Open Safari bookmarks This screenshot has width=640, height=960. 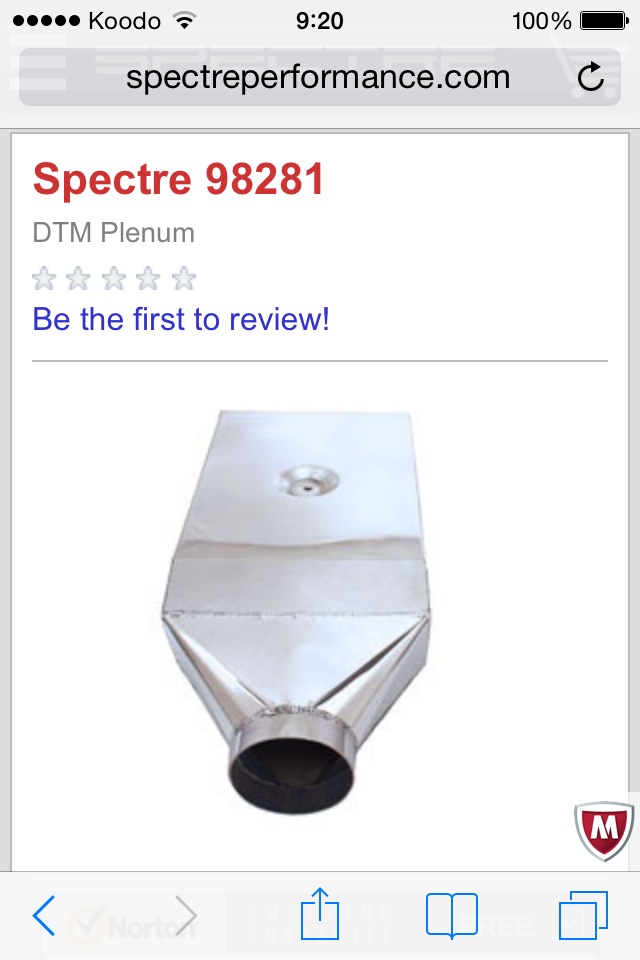click(451, 915)
